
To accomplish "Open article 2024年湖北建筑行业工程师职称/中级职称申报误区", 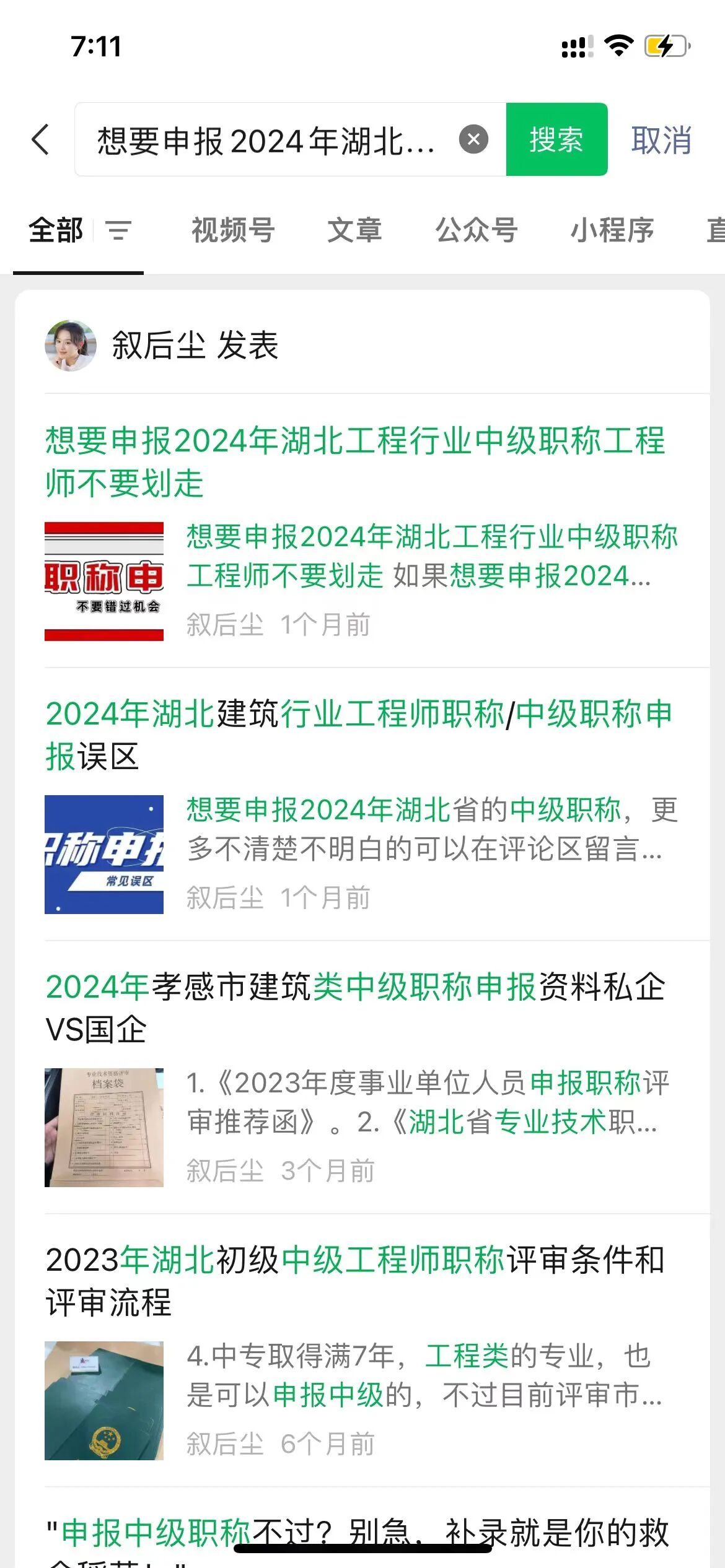I will [359, 734].
